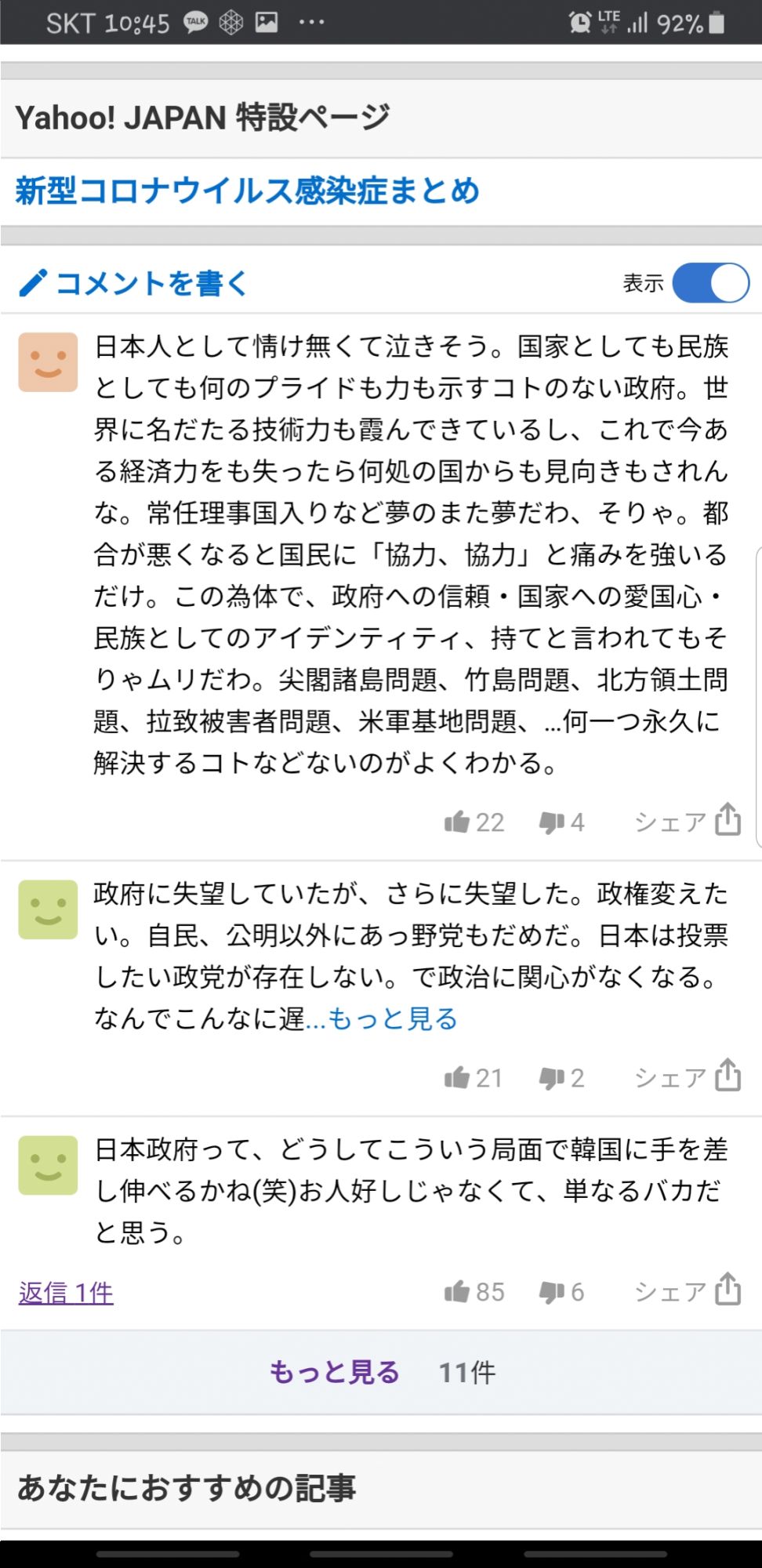The height and width of the screenshot is (1568, 762).
Task: Share the comment starting 政府に失望していたが
Action: [687, 1077]
